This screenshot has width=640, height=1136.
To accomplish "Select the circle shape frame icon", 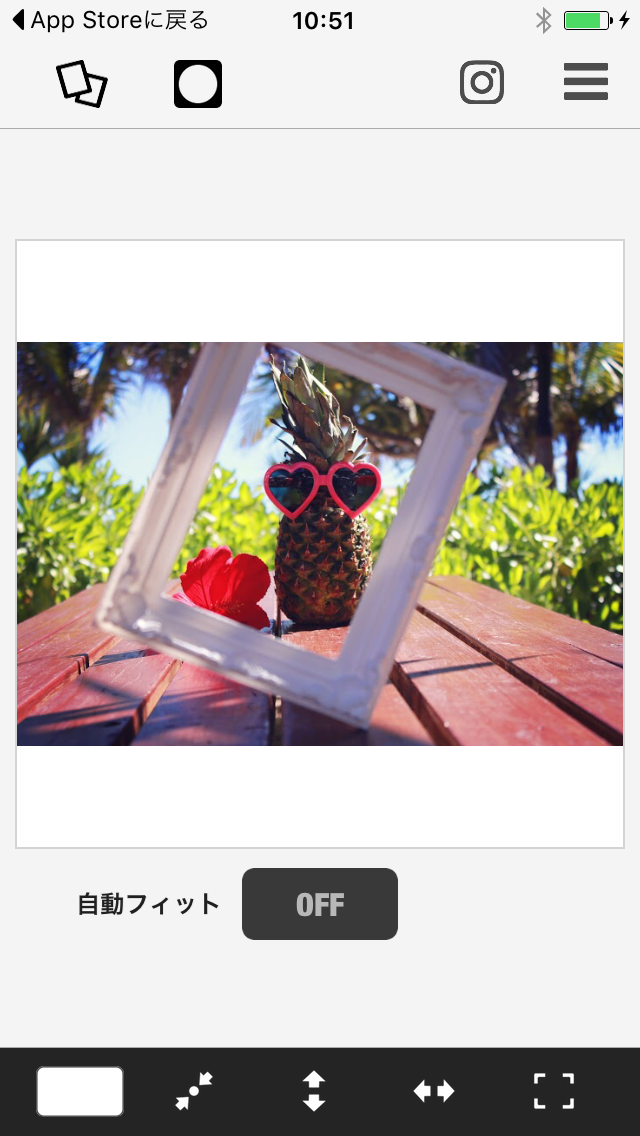I will (x=198, y=84).
